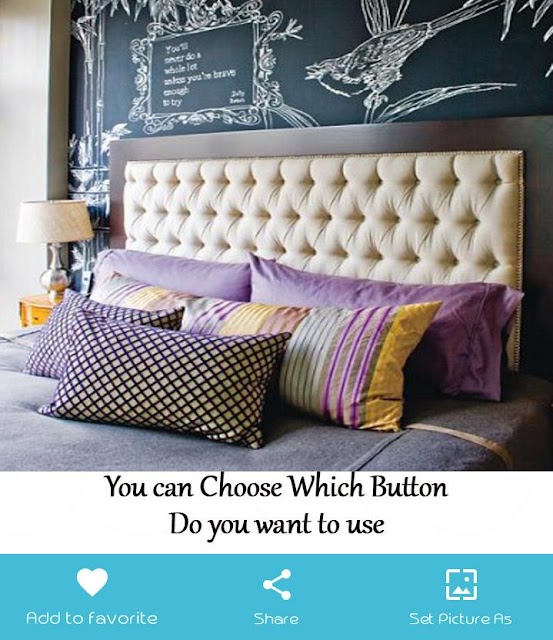The width and height of the screenshot is (553, 640).
Task: Tap Set Picture As button
Action: pyautogui.click(x=461, y=597)
